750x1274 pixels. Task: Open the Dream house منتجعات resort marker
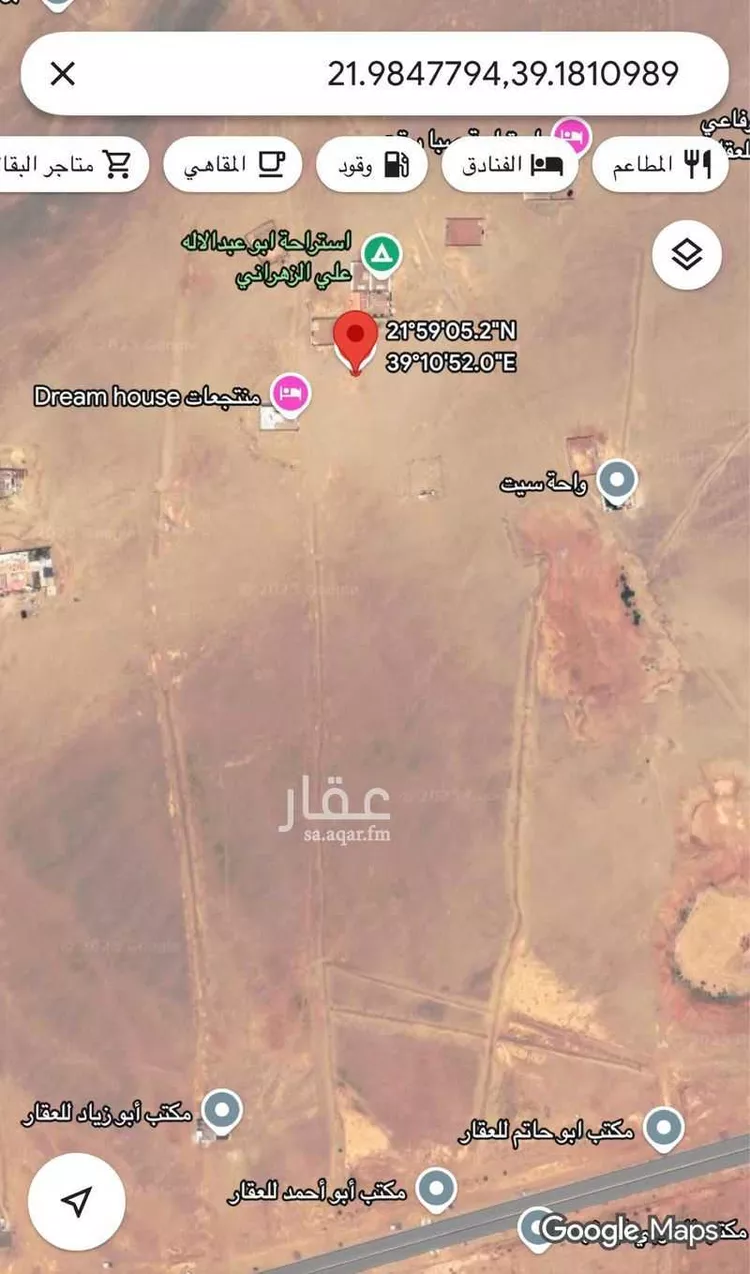point(291,395)
